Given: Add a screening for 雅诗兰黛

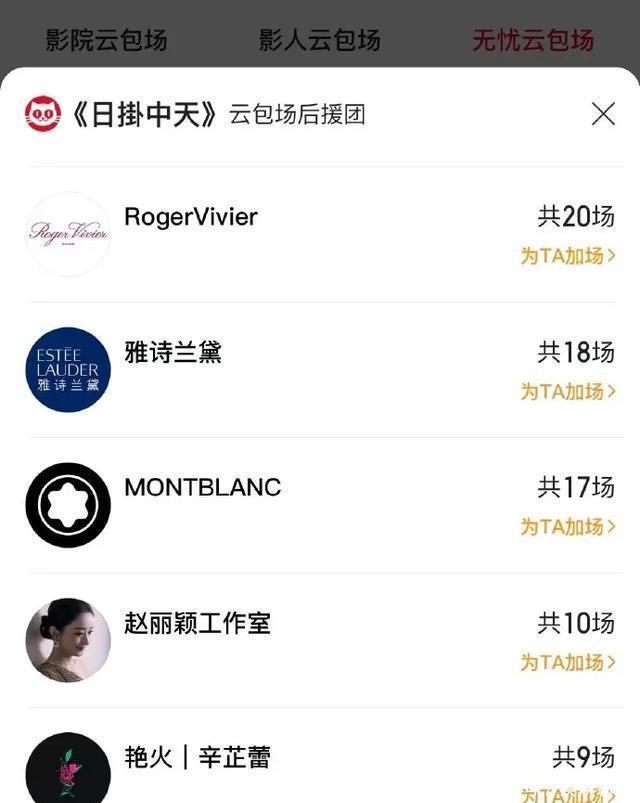Looking at the screenshot, I should click(x=567, y=392).
